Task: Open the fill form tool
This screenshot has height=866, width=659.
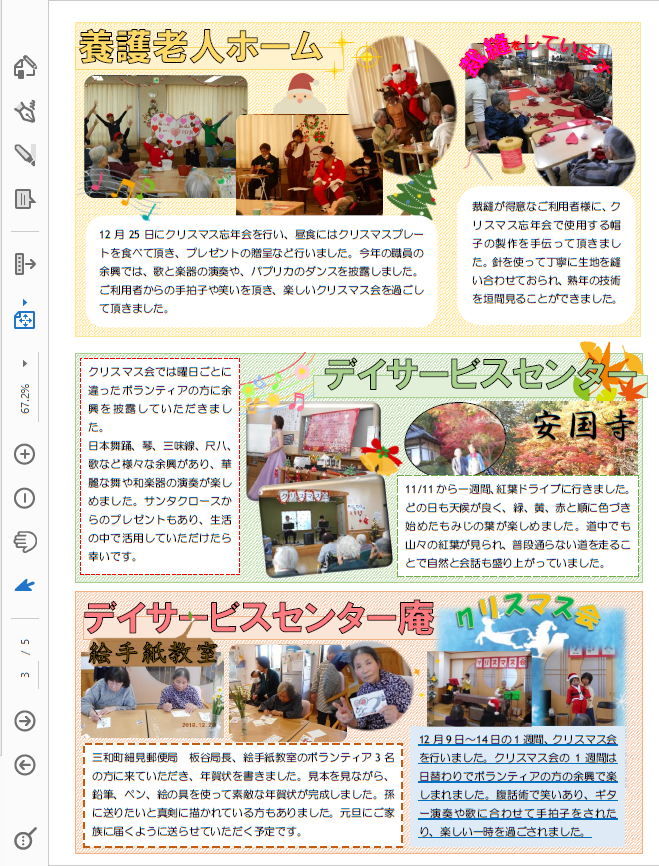Action: point(25,199)
